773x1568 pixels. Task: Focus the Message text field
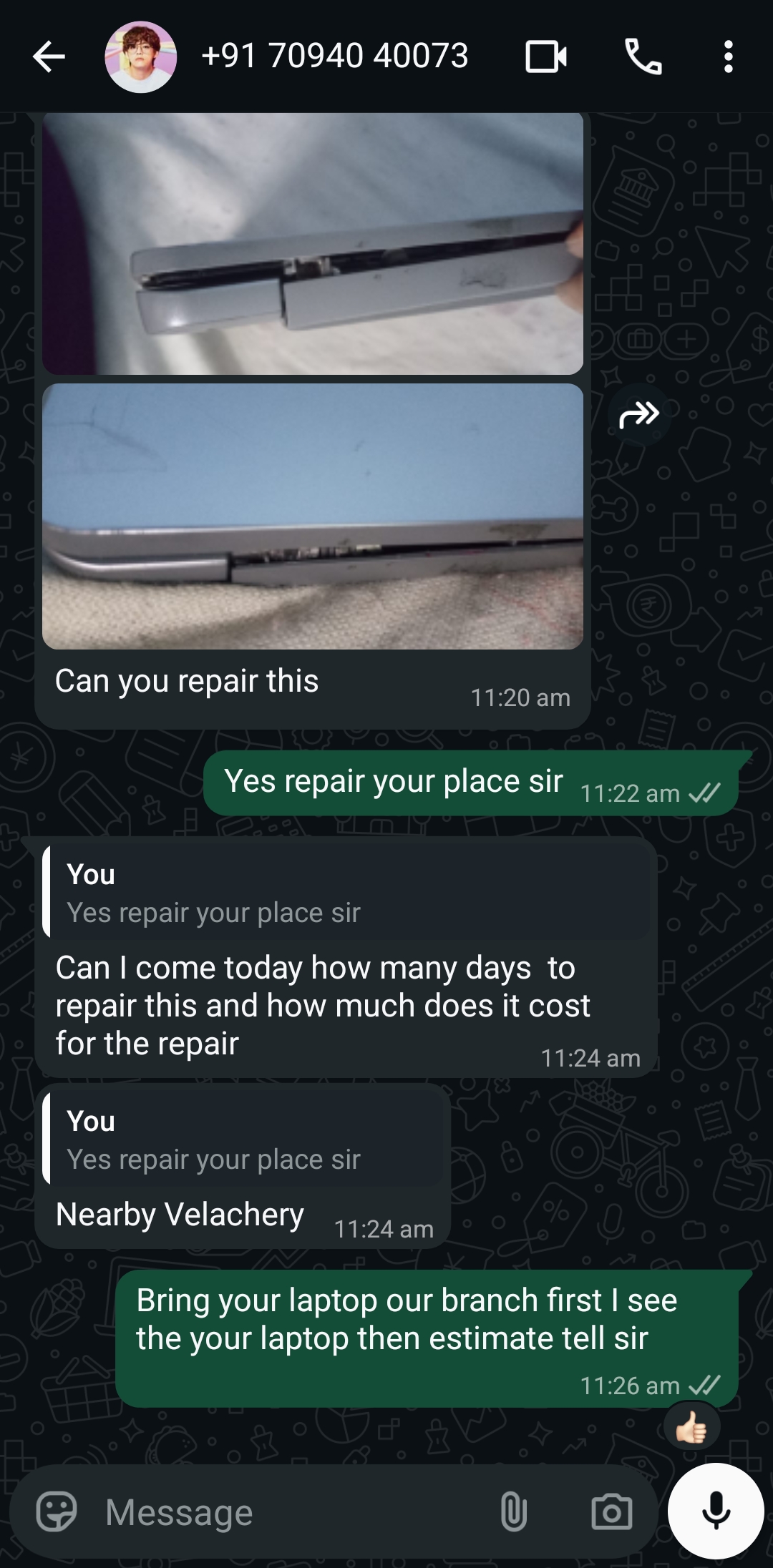286,1513
